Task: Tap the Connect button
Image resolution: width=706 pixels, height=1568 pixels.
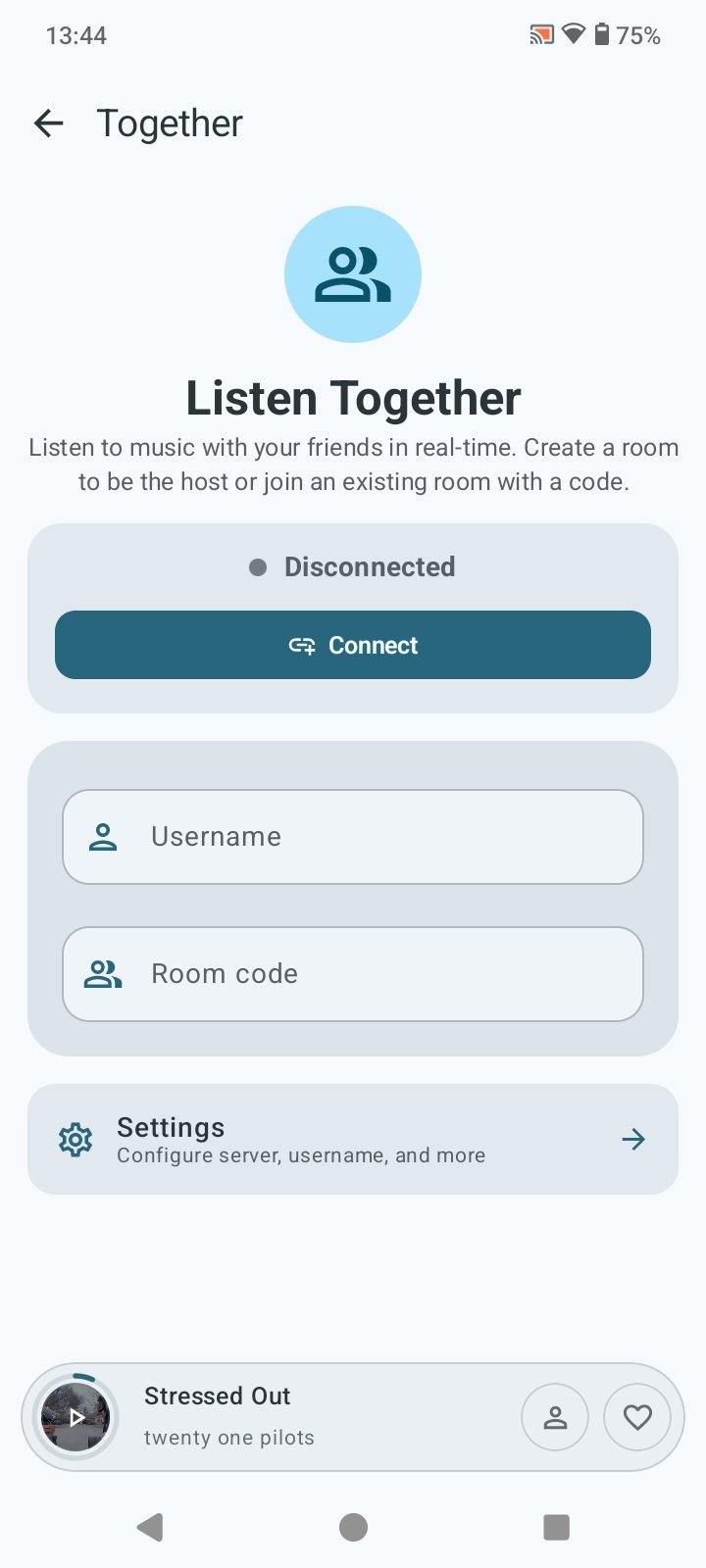Action: coord(353,645)
